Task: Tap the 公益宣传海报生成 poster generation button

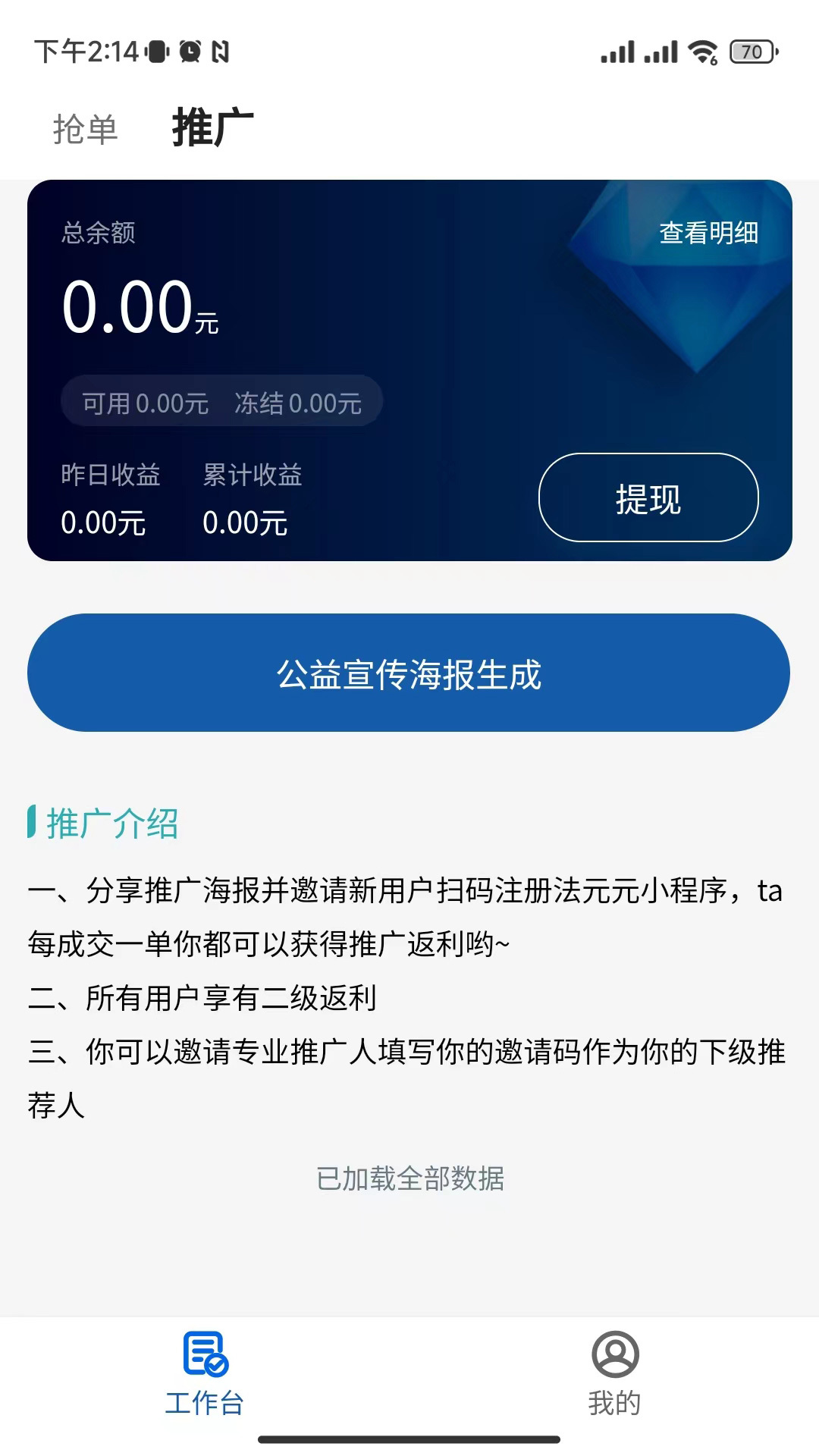Action: point(409,673)
